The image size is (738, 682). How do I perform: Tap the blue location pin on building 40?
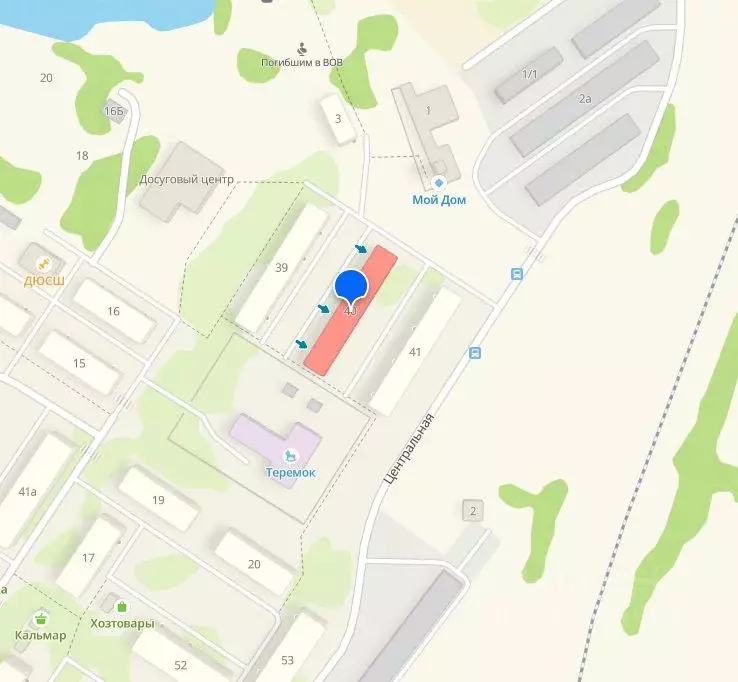coord(350,286)
